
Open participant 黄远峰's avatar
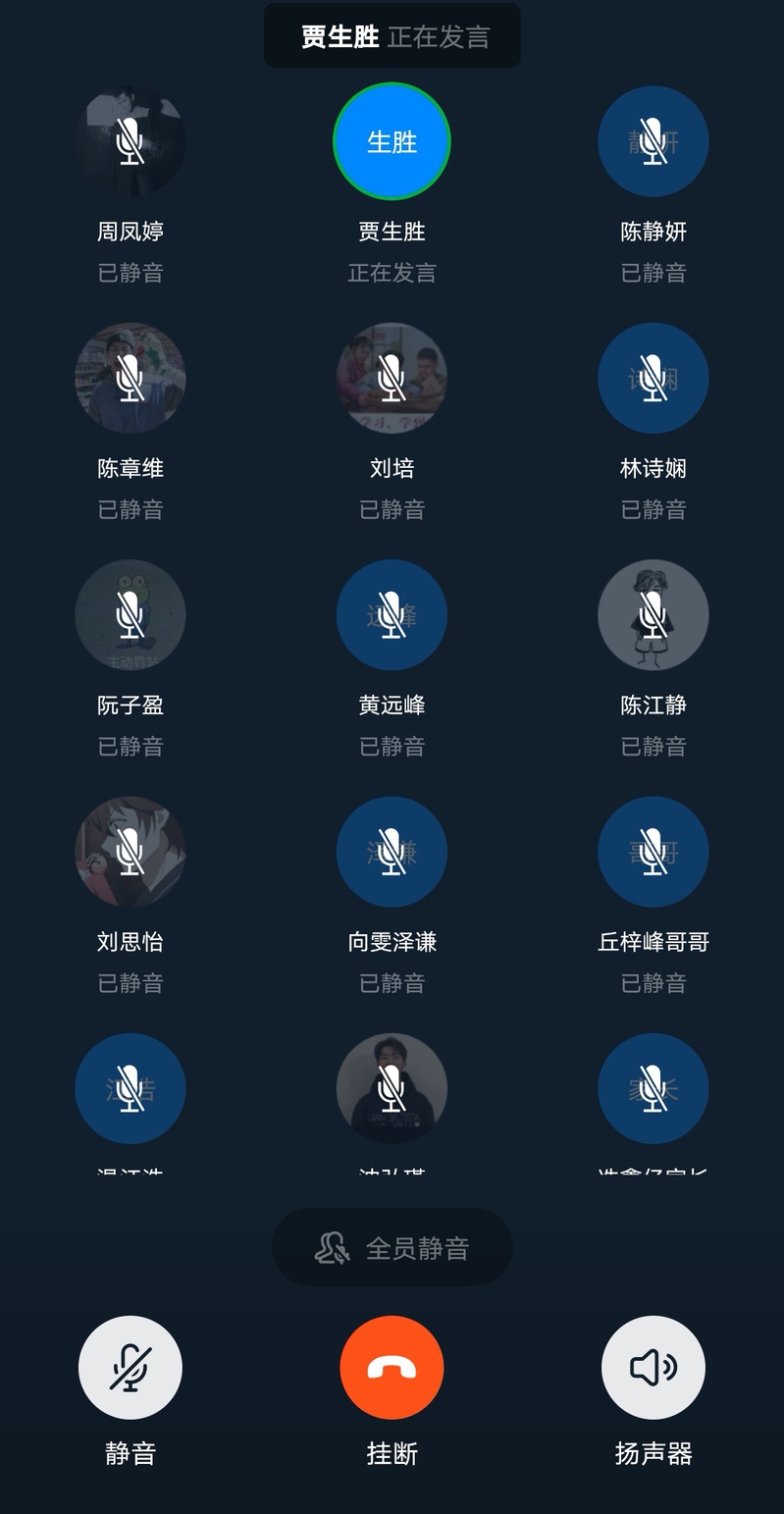(392, 614)
